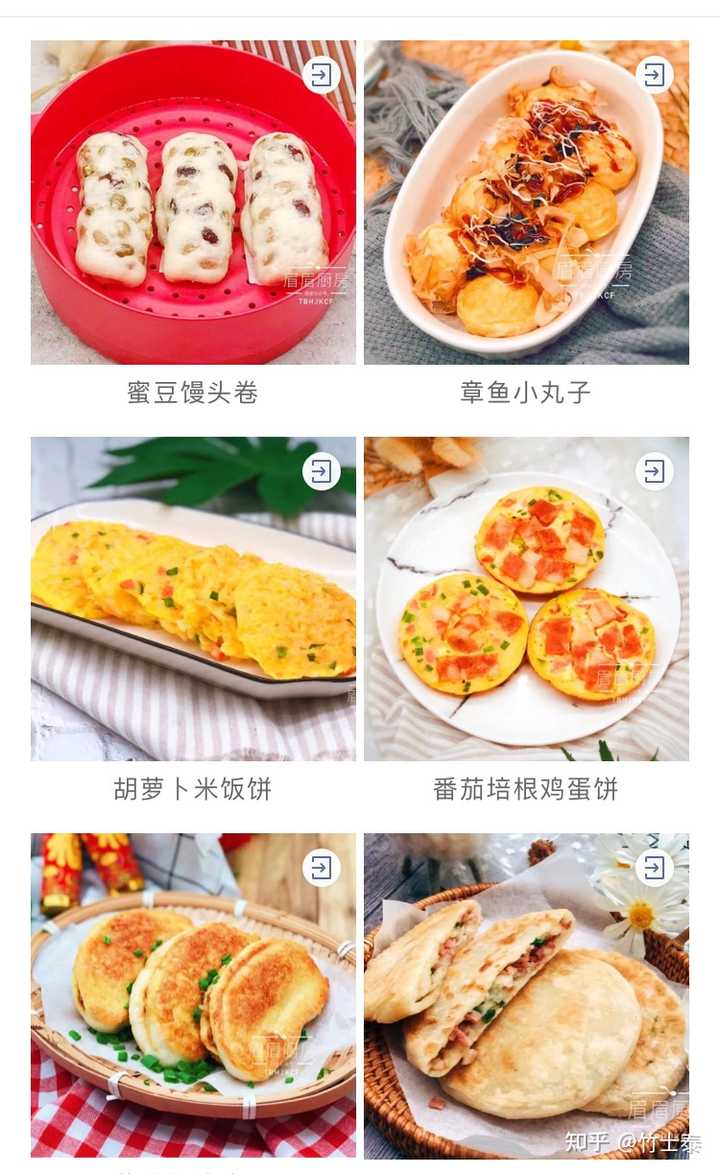The image size is (720, 1174).
Task: View the 胡萝卜米饭饼 recipe
Action: [193, 610]
